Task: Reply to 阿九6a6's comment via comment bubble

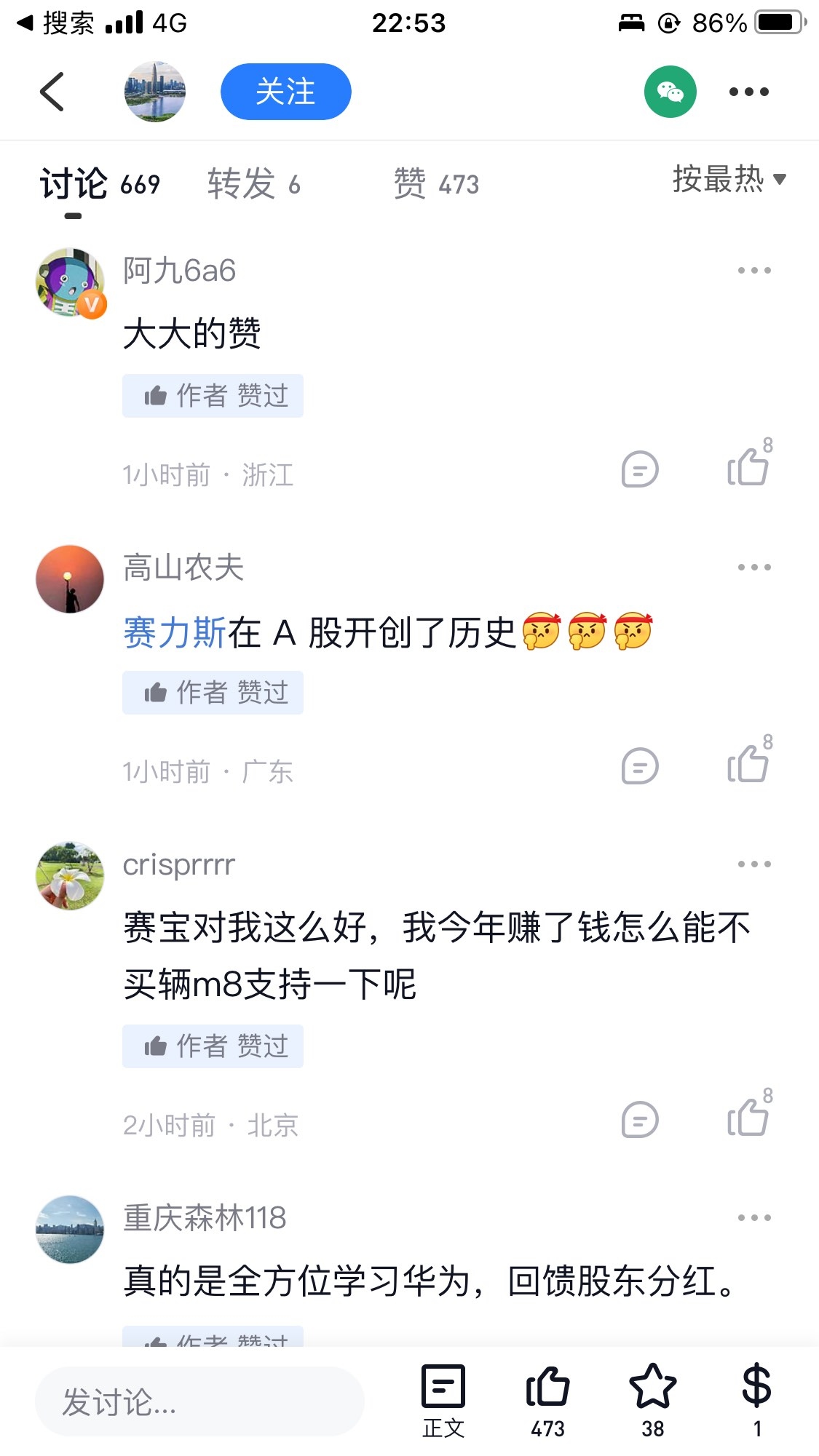Action: click(638, 470)
